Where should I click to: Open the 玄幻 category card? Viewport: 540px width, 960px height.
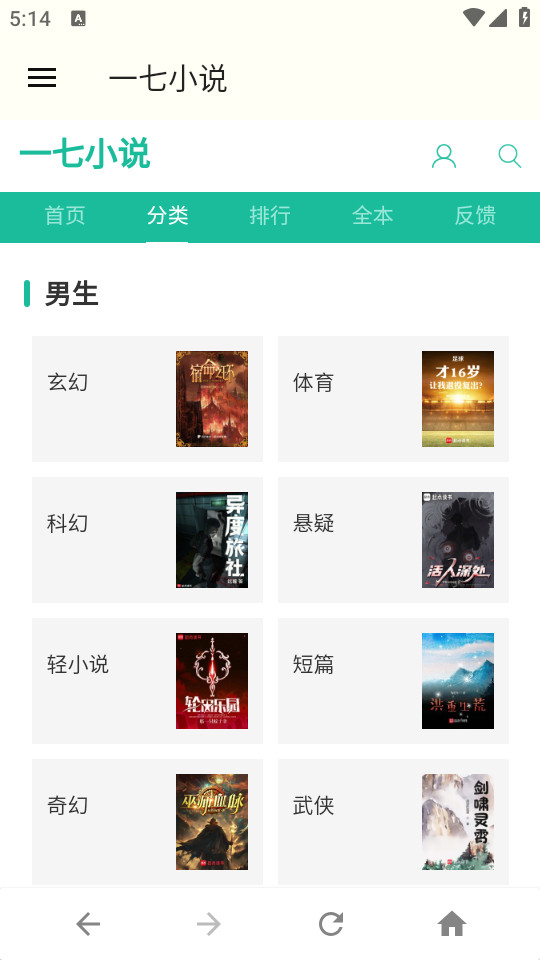pyautogui.click(x=148, y=399)
